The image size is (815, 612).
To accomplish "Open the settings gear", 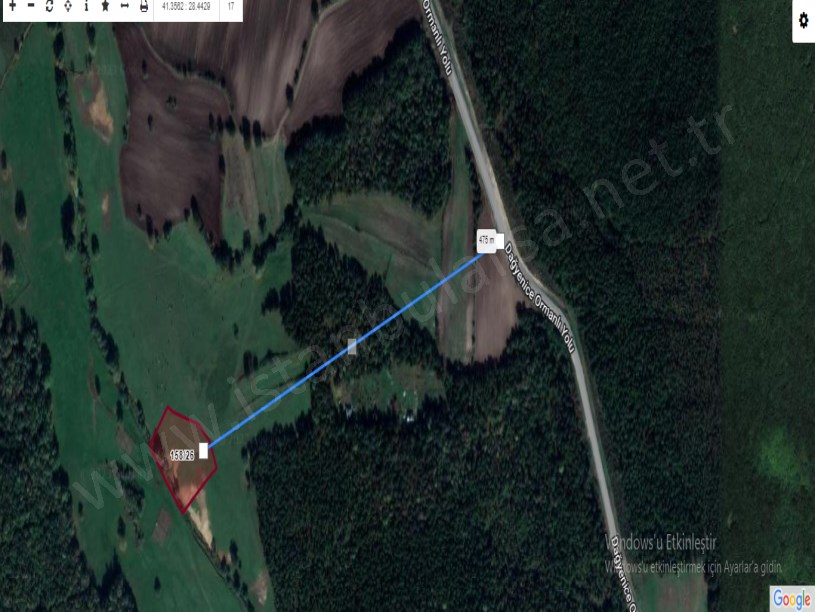I will click(803, 20).
